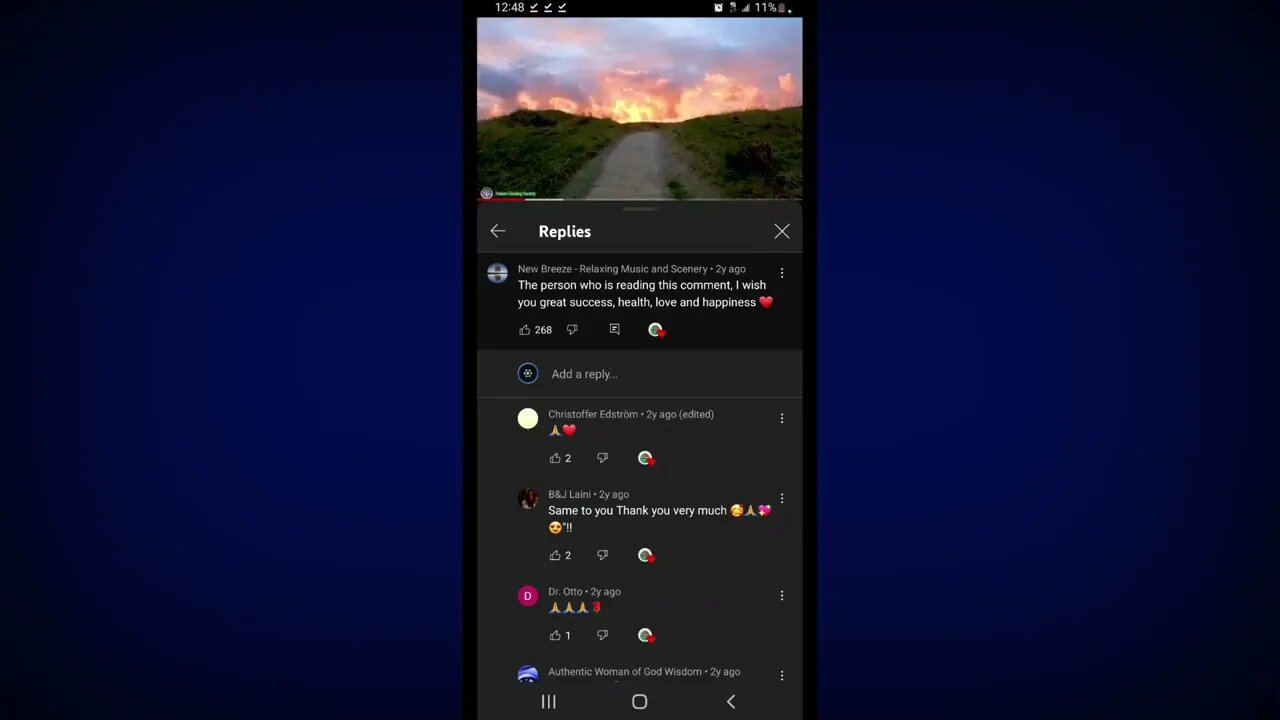Like B&J Laini's reply
The width and height of the screenshot is (1280, 720).
click(x=555, y=555)
